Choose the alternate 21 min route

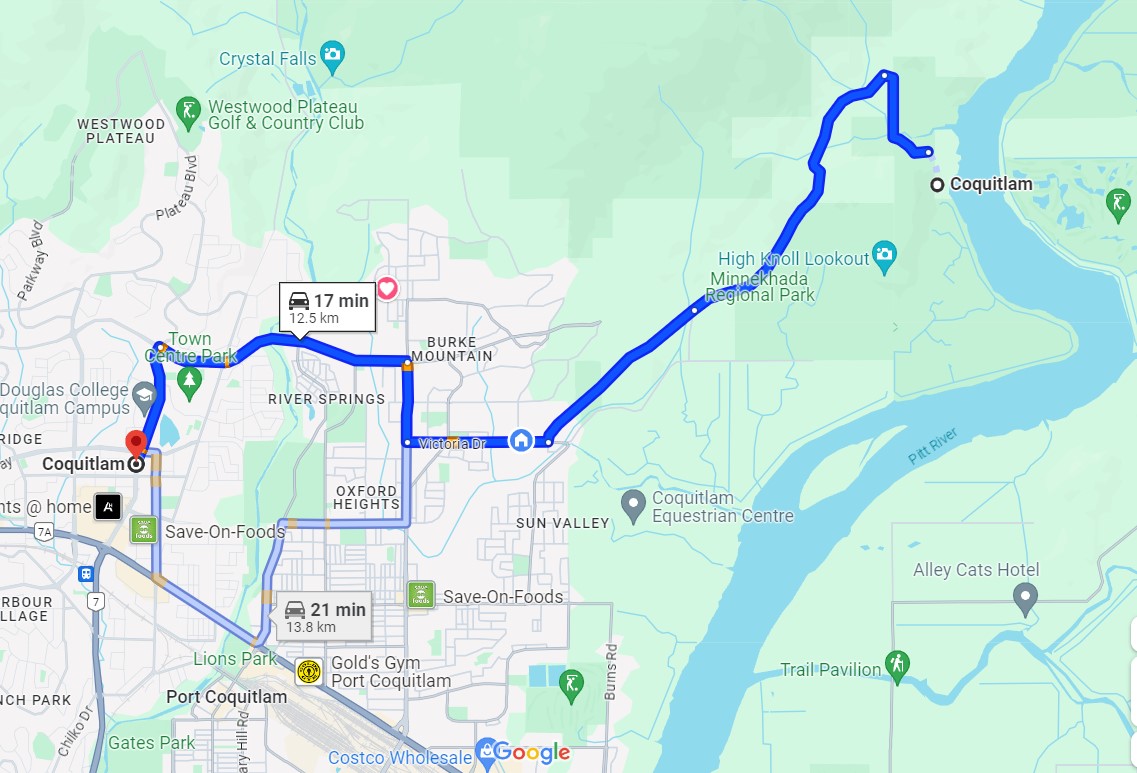tap(325, 617)
